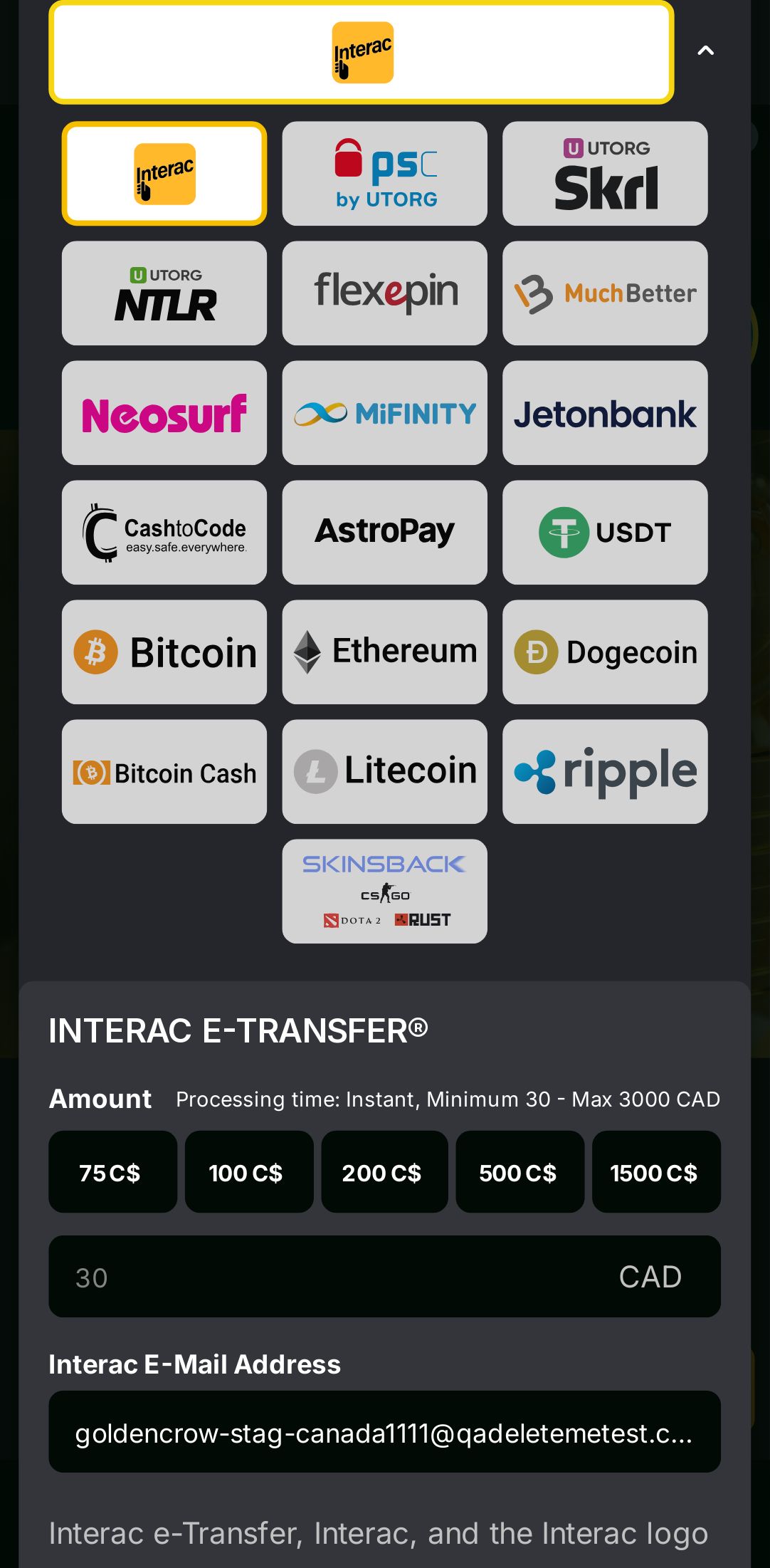Pick the CashtoCode payment option
The height and width of the screenshot is (1568, 770).
tap(164, 533)
